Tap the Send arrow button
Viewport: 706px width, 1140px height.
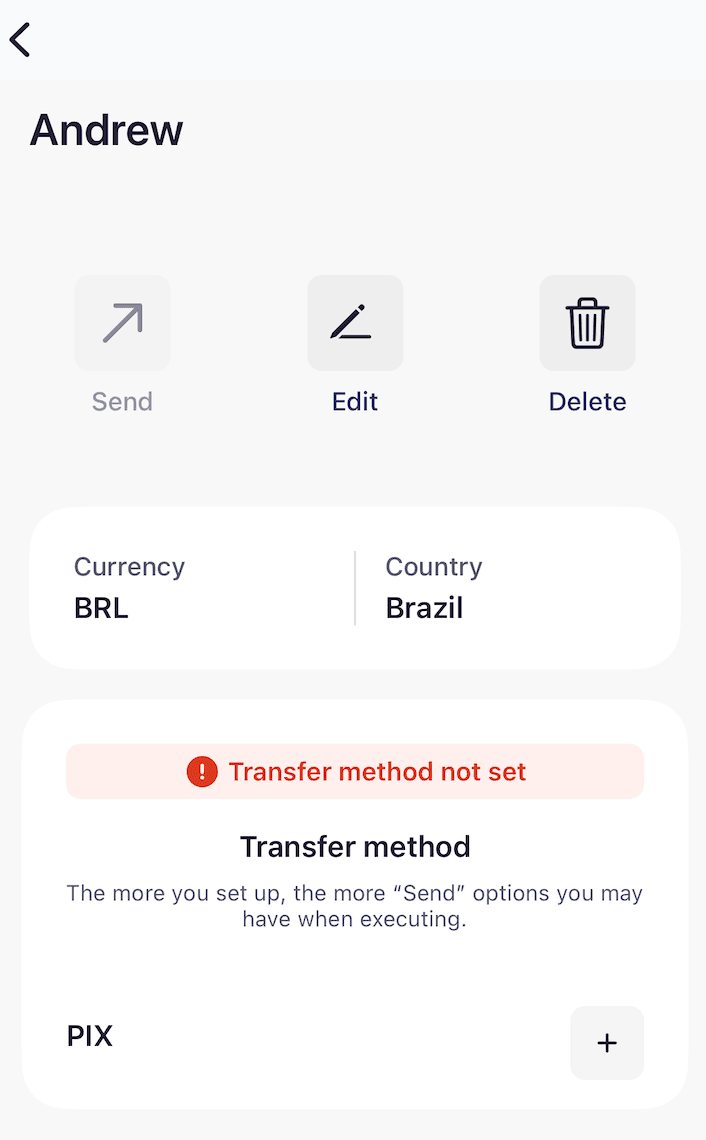pos(122,323)
